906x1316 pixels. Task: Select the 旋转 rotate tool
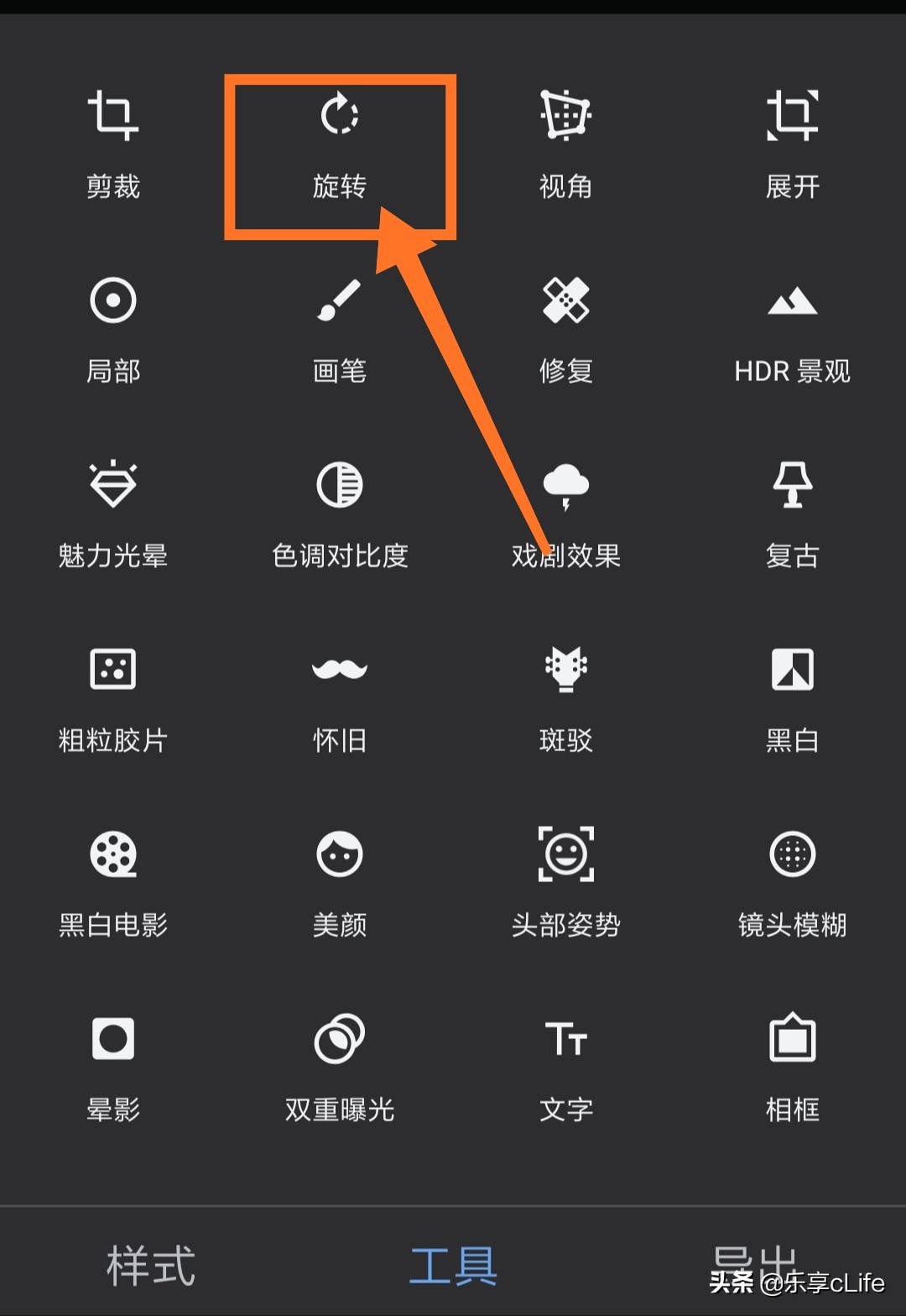(340, 143)
